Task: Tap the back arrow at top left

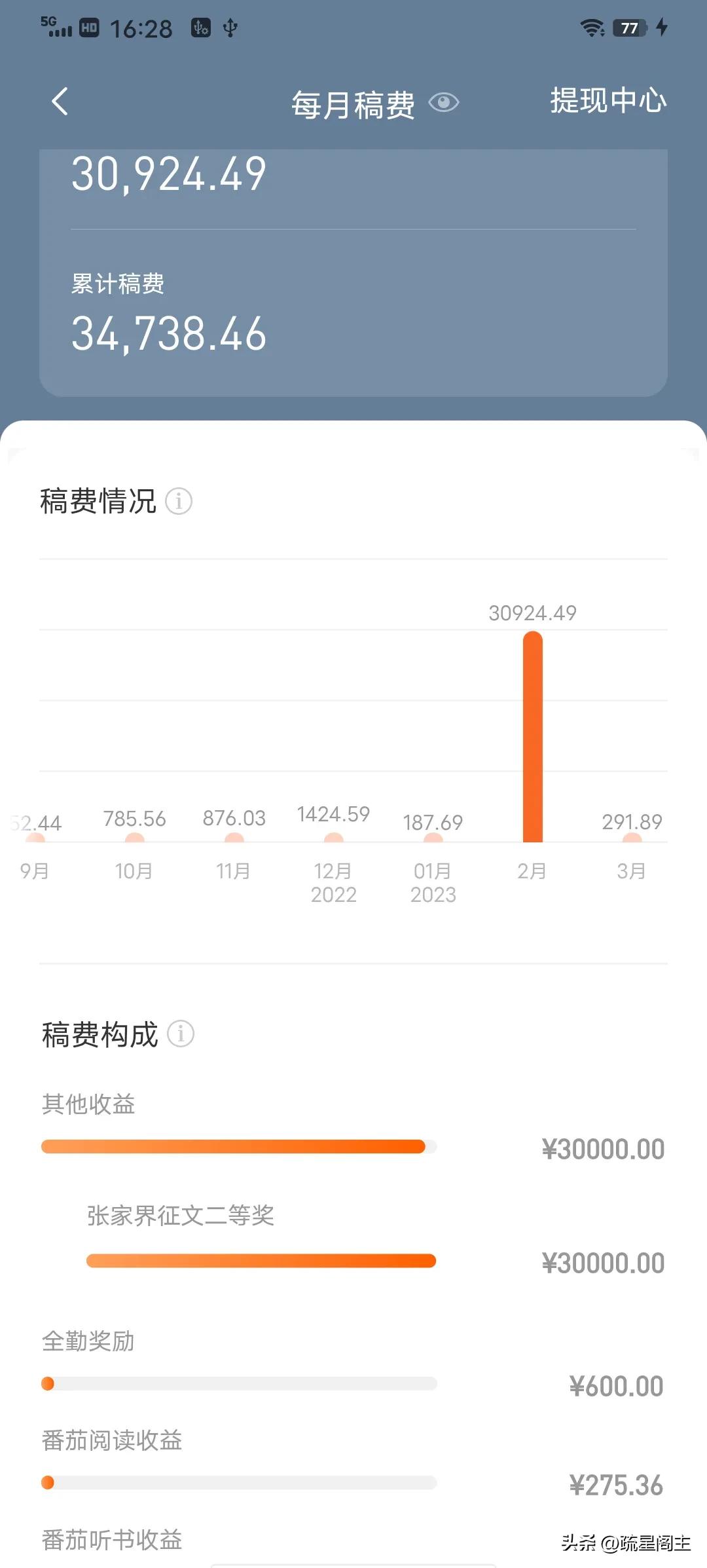Action: point(60,102)
